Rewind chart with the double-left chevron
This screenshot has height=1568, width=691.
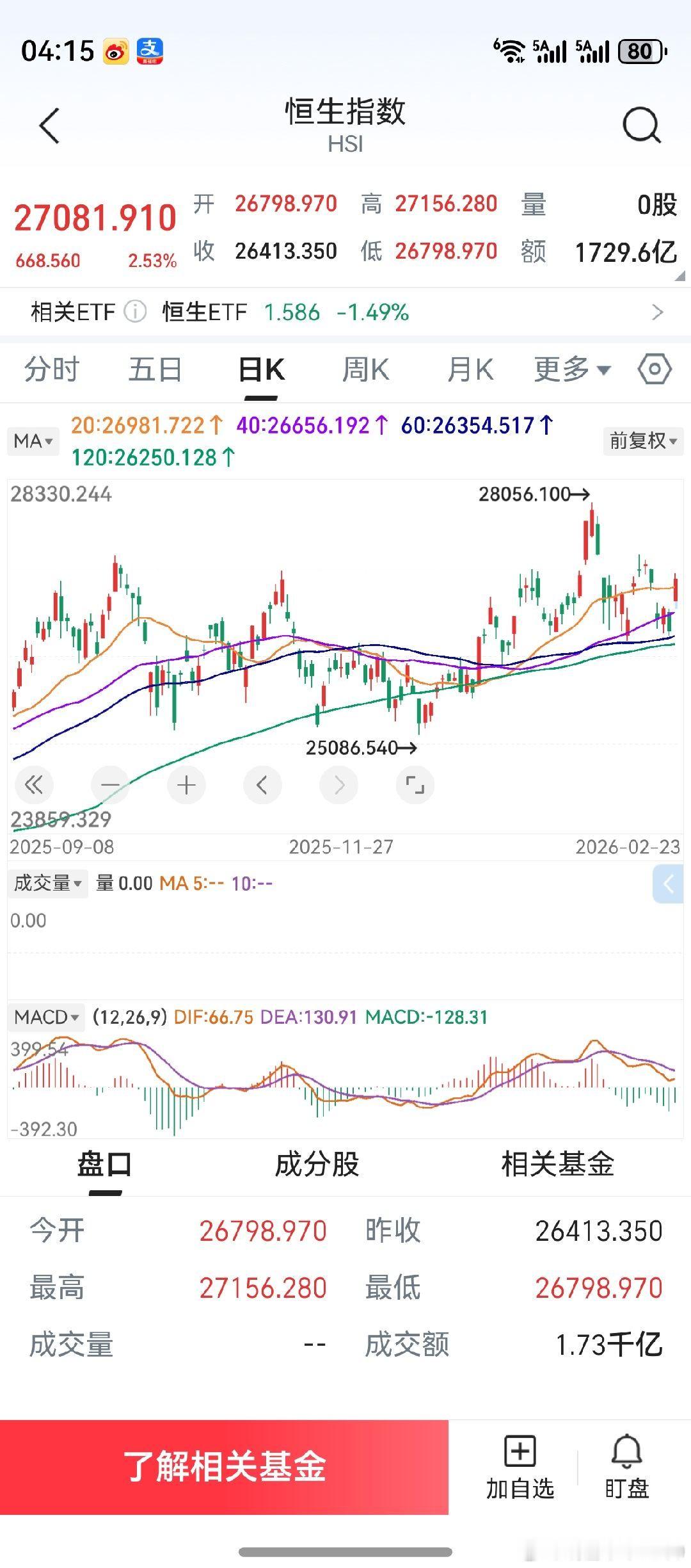coord(35,784)
